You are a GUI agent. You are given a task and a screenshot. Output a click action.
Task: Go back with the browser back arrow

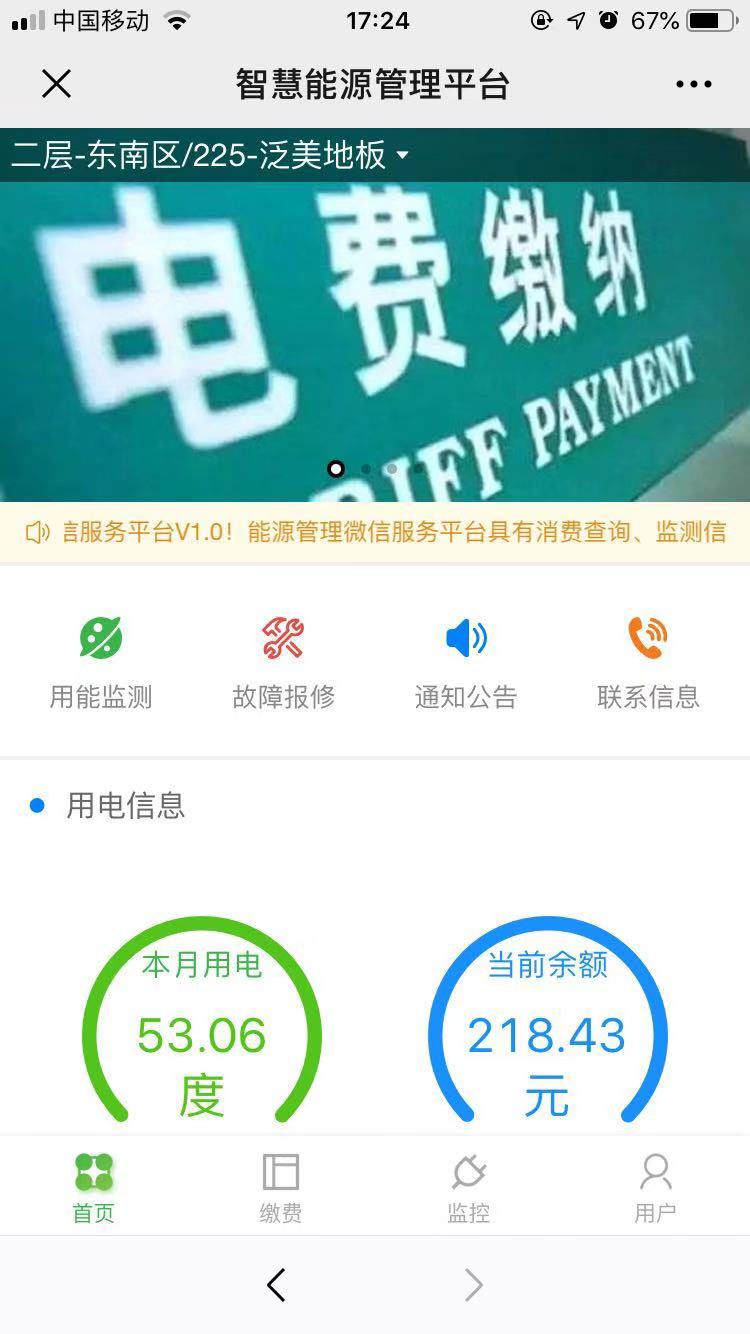click(277, 1285)
